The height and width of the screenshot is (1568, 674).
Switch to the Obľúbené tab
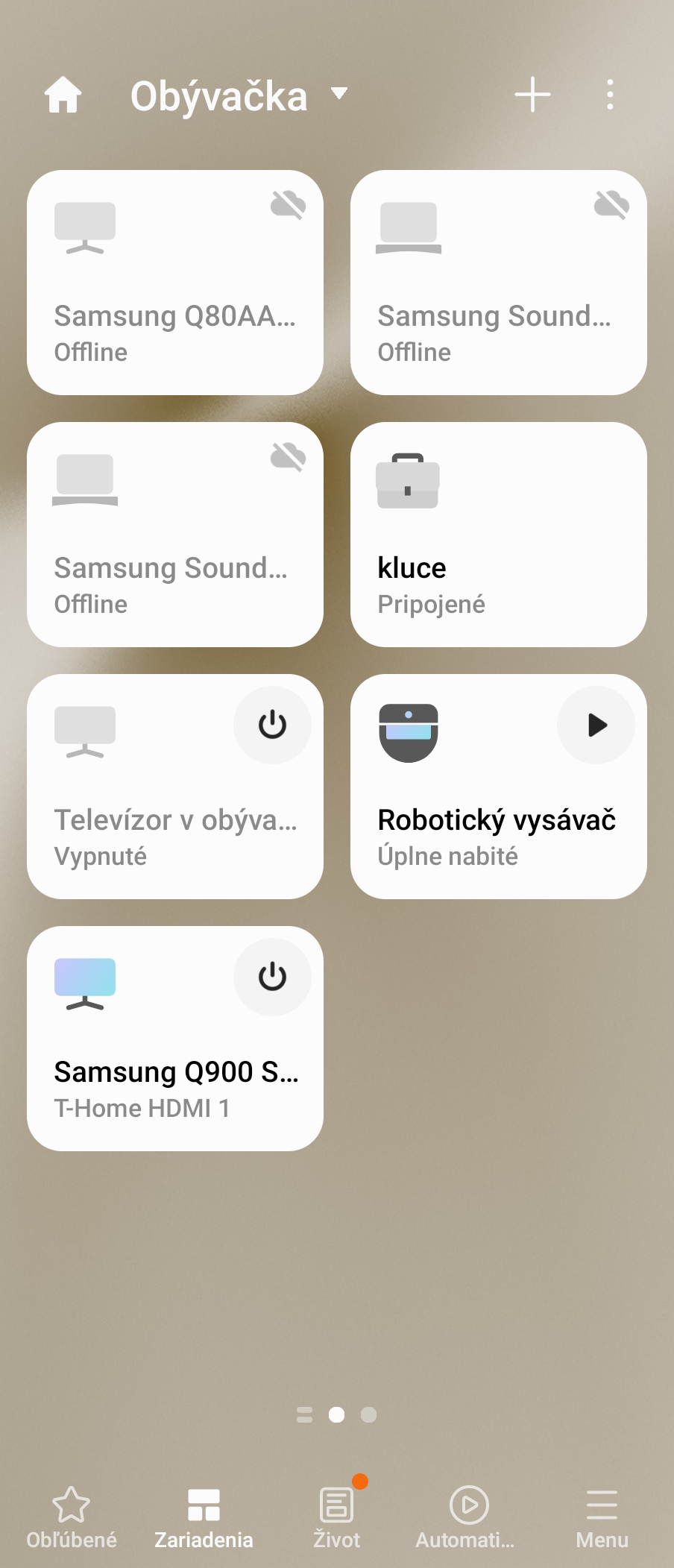coord(72,1517)
